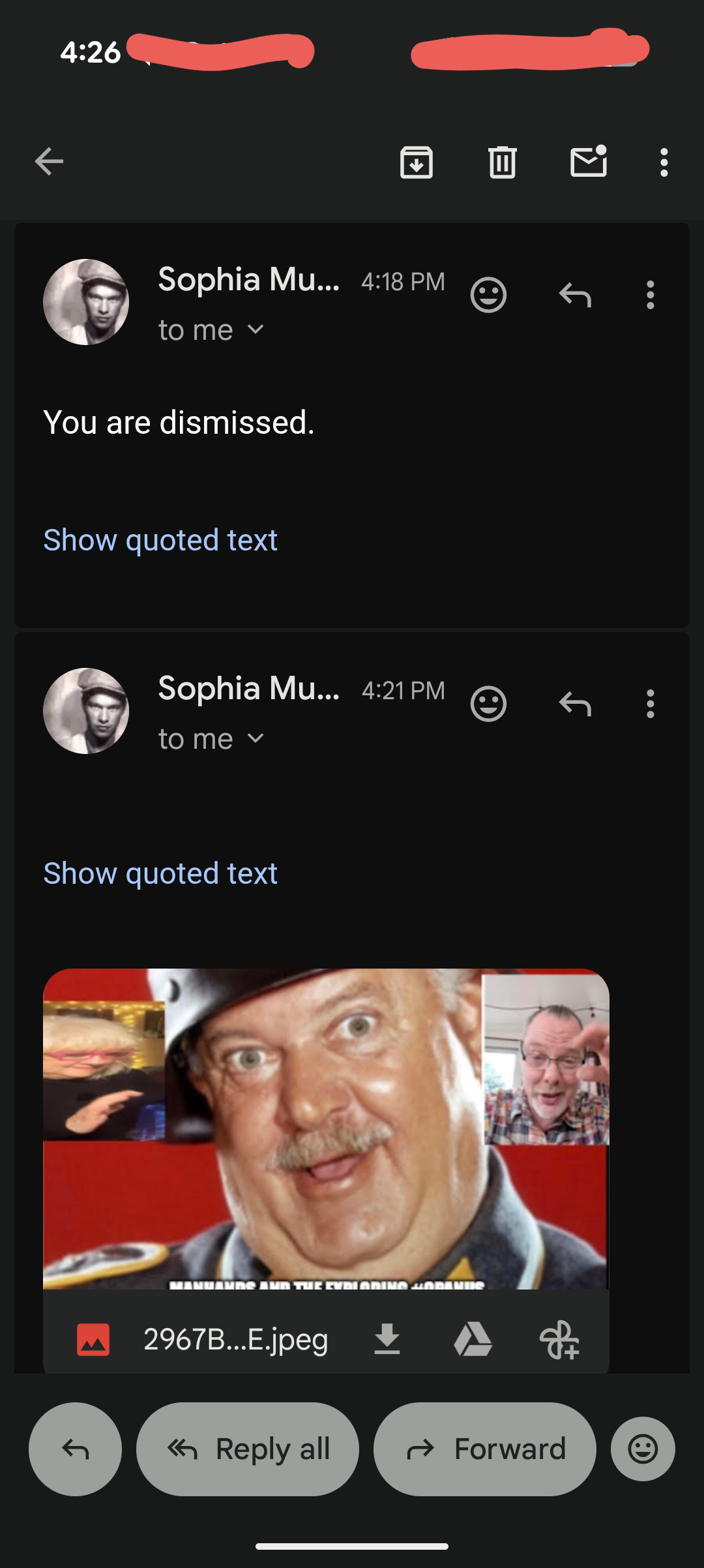
Task: Expand recipient details of the 4:18 PM message
Action: pyautogui.click(x=211, y=330)
